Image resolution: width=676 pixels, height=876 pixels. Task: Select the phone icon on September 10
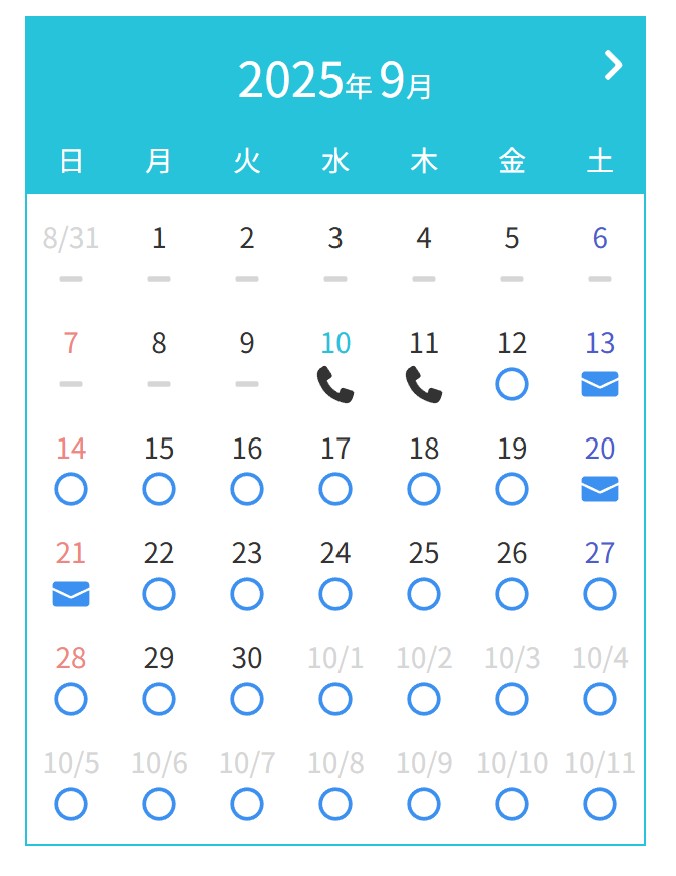335,384
